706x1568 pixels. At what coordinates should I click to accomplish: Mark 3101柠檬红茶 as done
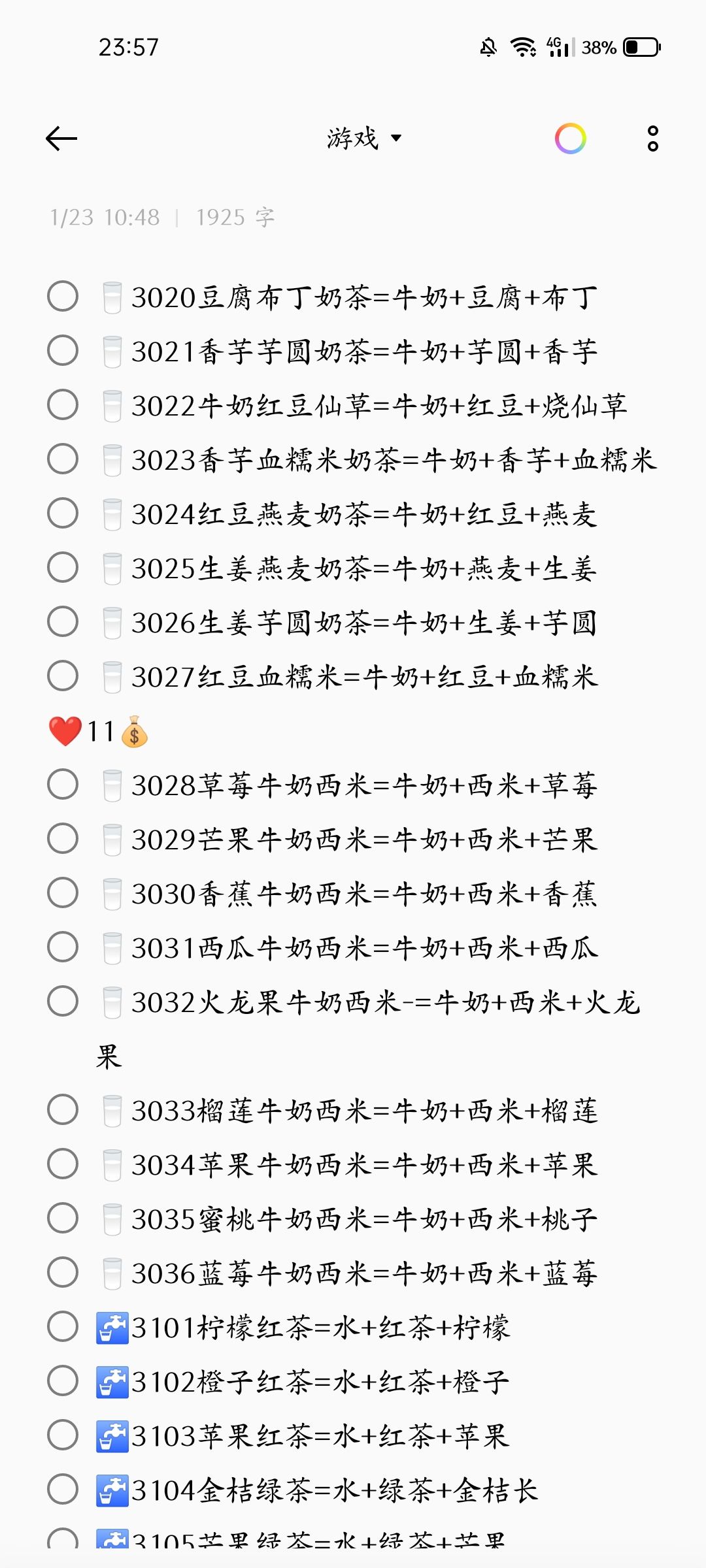click(x=63, y=1327)
